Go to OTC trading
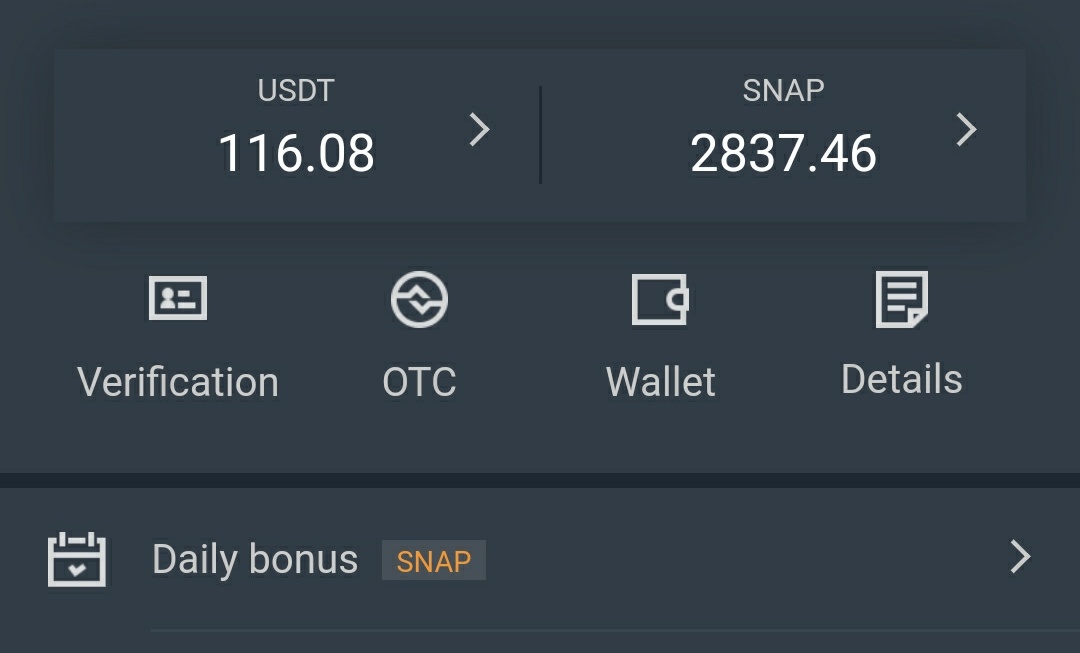 (x=419, y=338)
